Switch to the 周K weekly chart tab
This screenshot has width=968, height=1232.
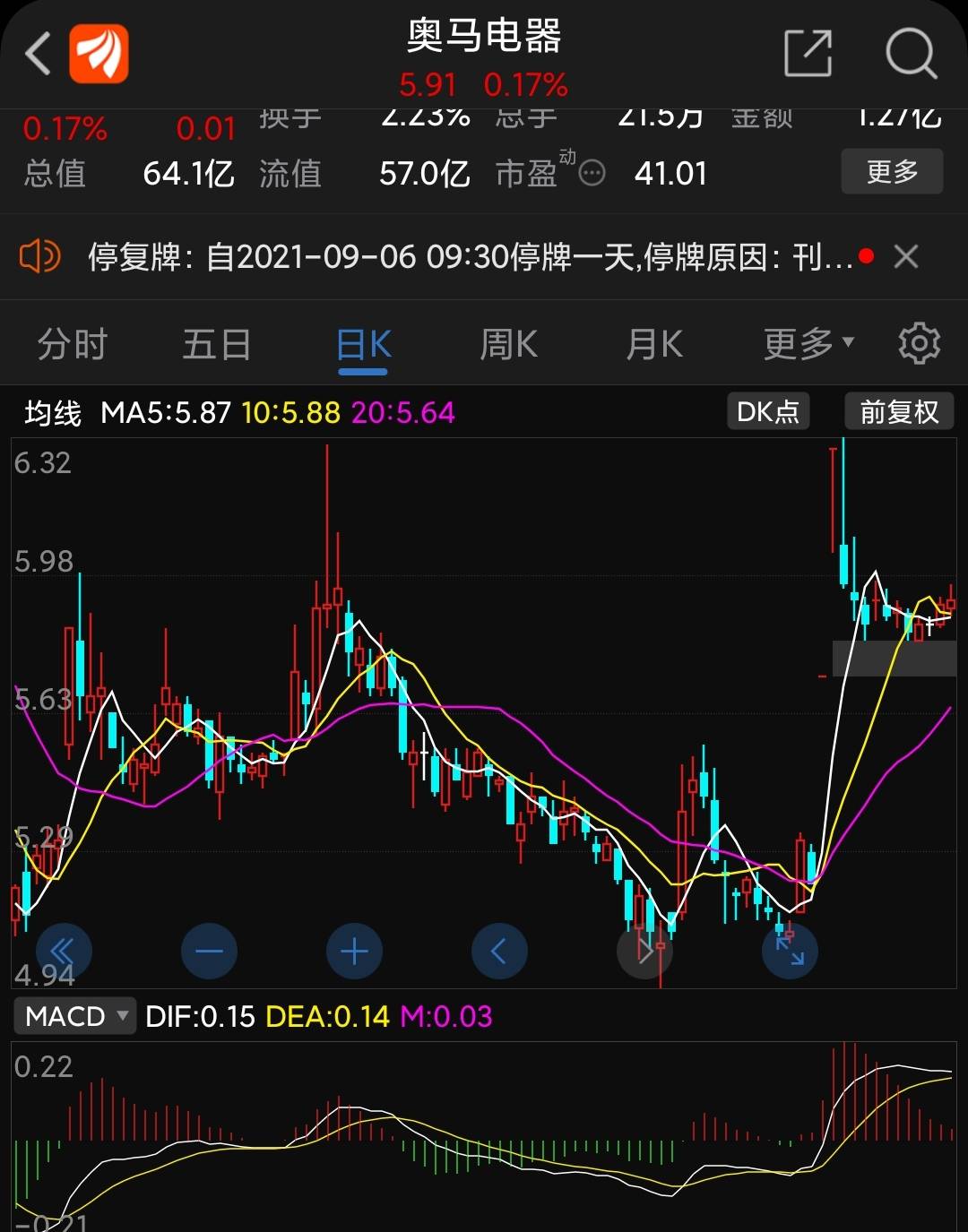coord(508,343)
